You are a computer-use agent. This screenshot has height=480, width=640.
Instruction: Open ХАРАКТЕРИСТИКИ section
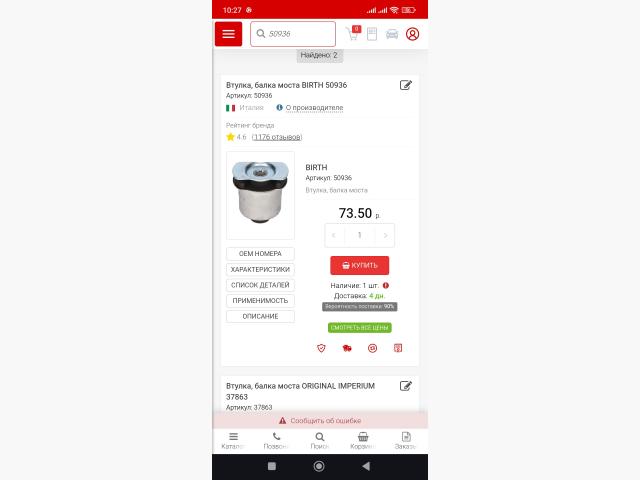pos(260,269)
